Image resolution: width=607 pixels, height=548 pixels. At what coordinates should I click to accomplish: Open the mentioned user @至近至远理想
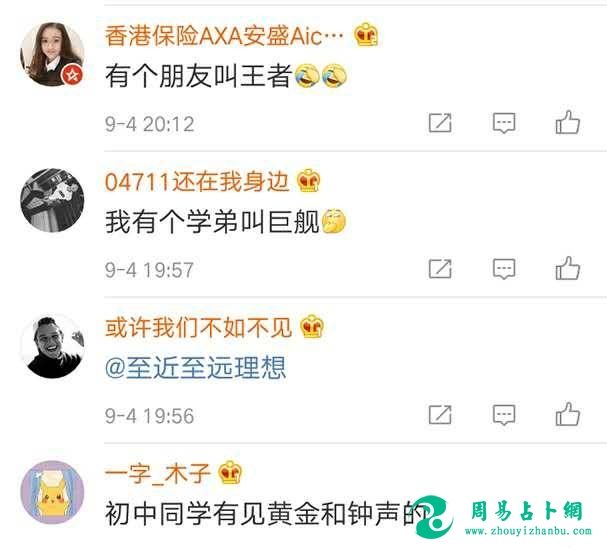(x=196, y=367)
